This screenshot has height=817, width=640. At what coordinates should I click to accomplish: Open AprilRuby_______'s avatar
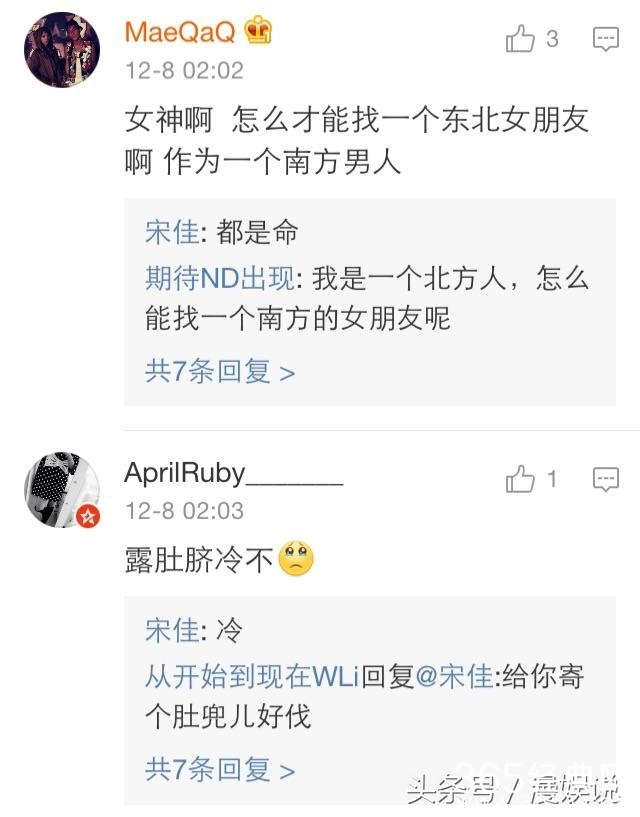(x=62, y=490)
